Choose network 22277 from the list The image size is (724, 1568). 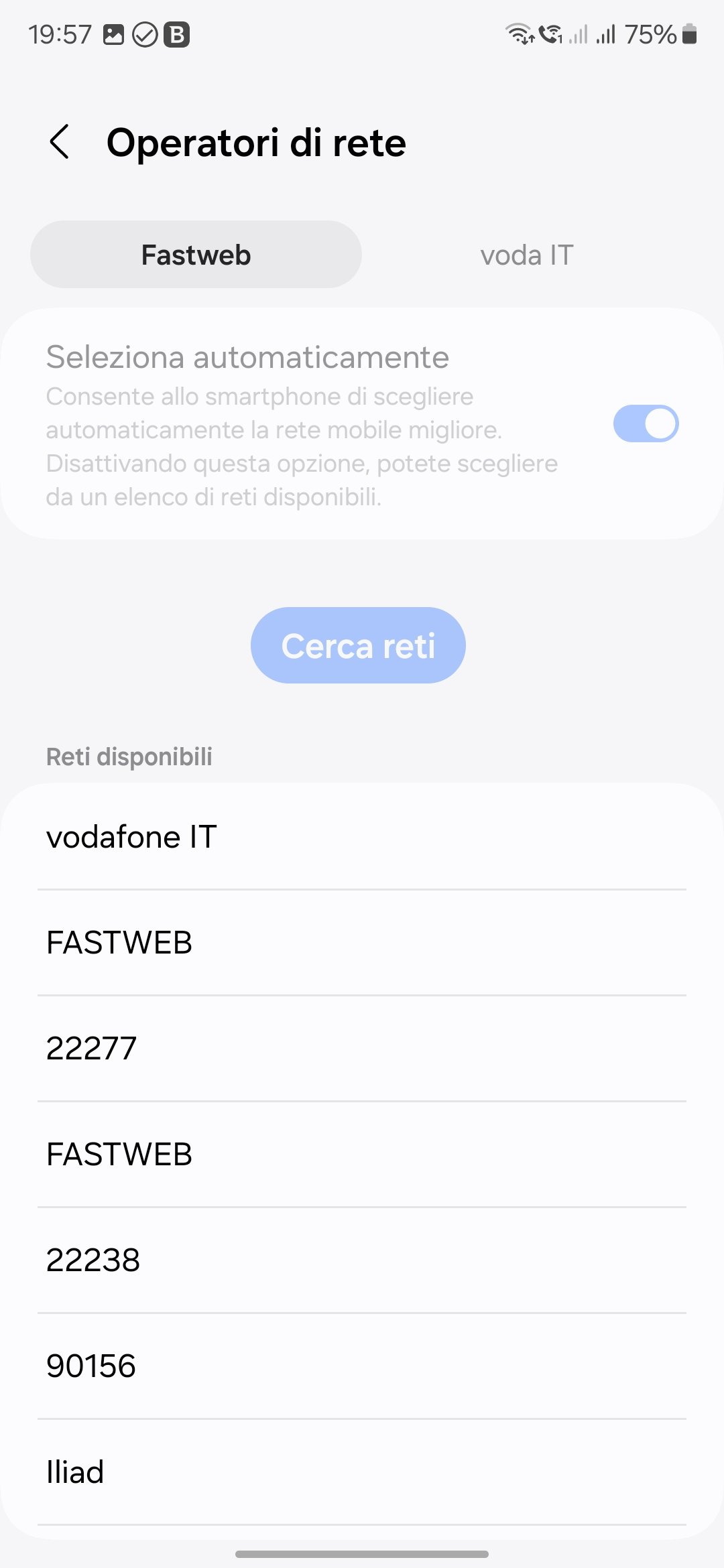362,1048
